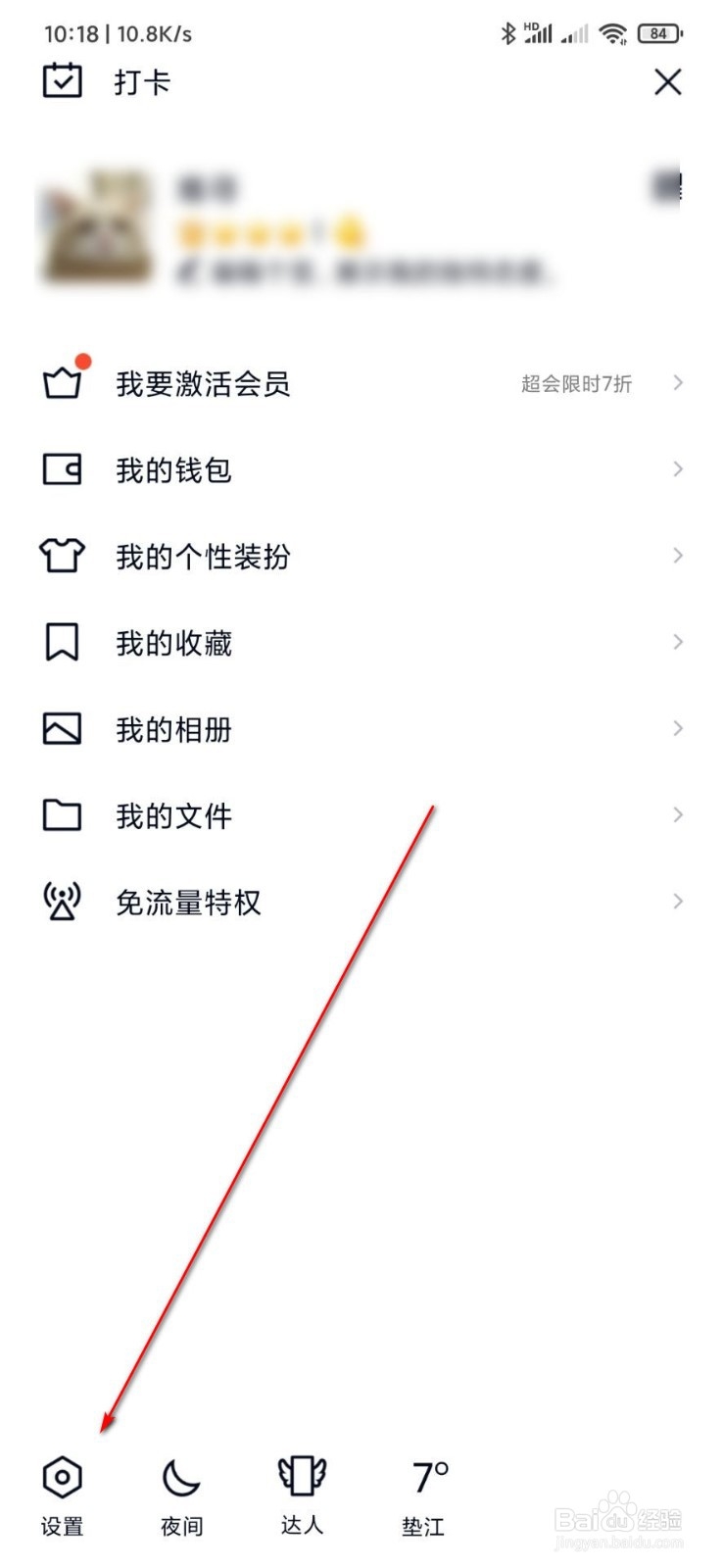Select the 我的钱包 wallet icon

[x=62, y=469]
